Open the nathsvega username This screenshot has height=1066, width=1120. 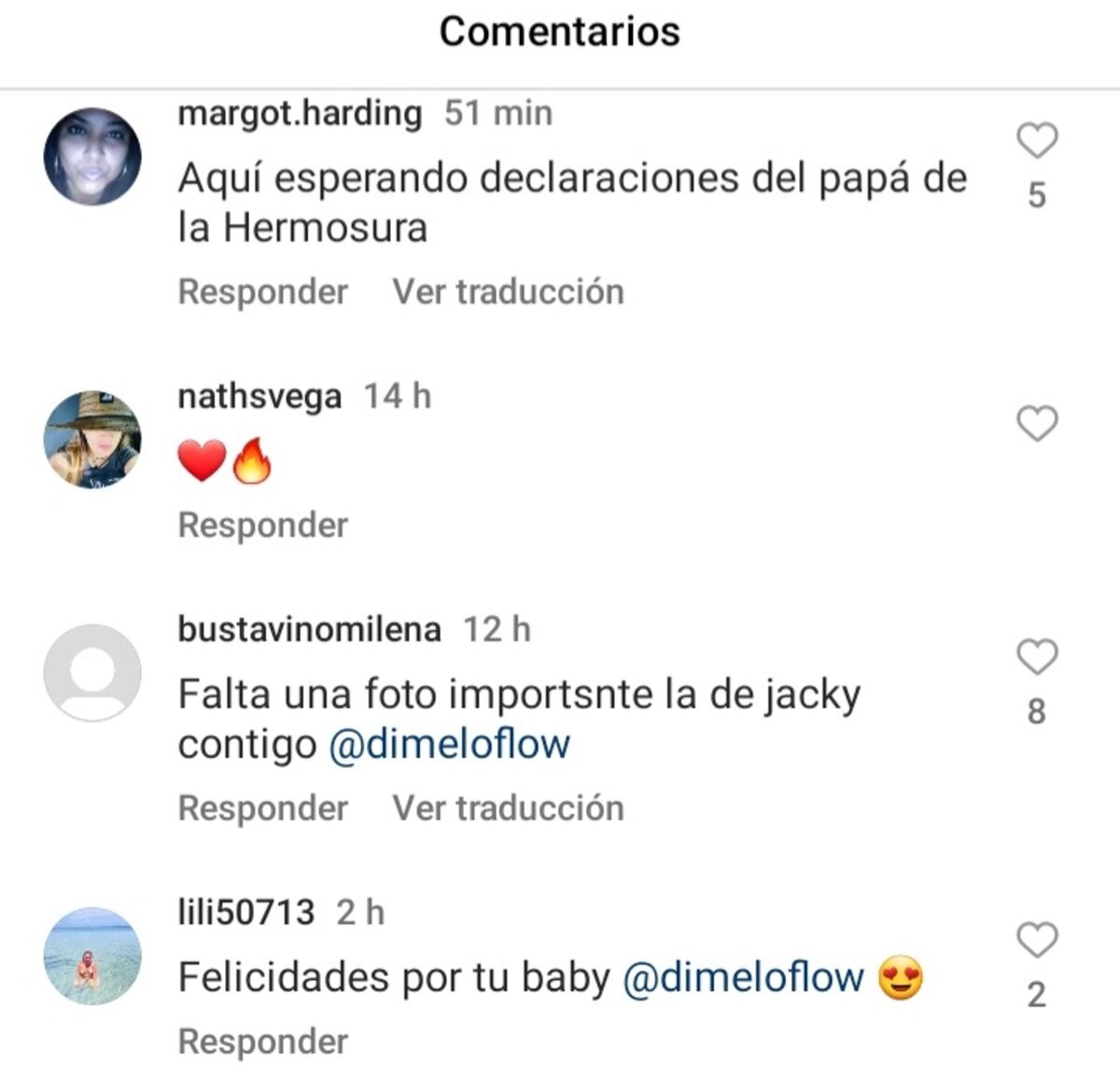(x=259, y=396)
